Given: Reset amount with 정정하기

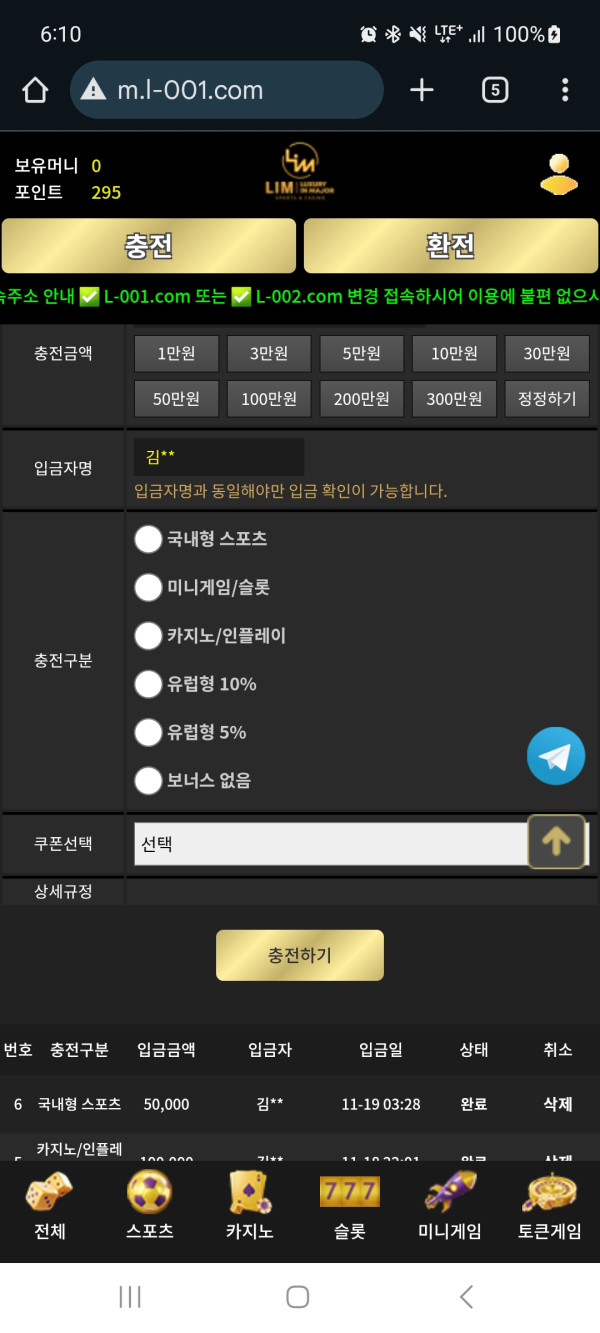Looking at the screenshot, I should click(x=547, y=399).
